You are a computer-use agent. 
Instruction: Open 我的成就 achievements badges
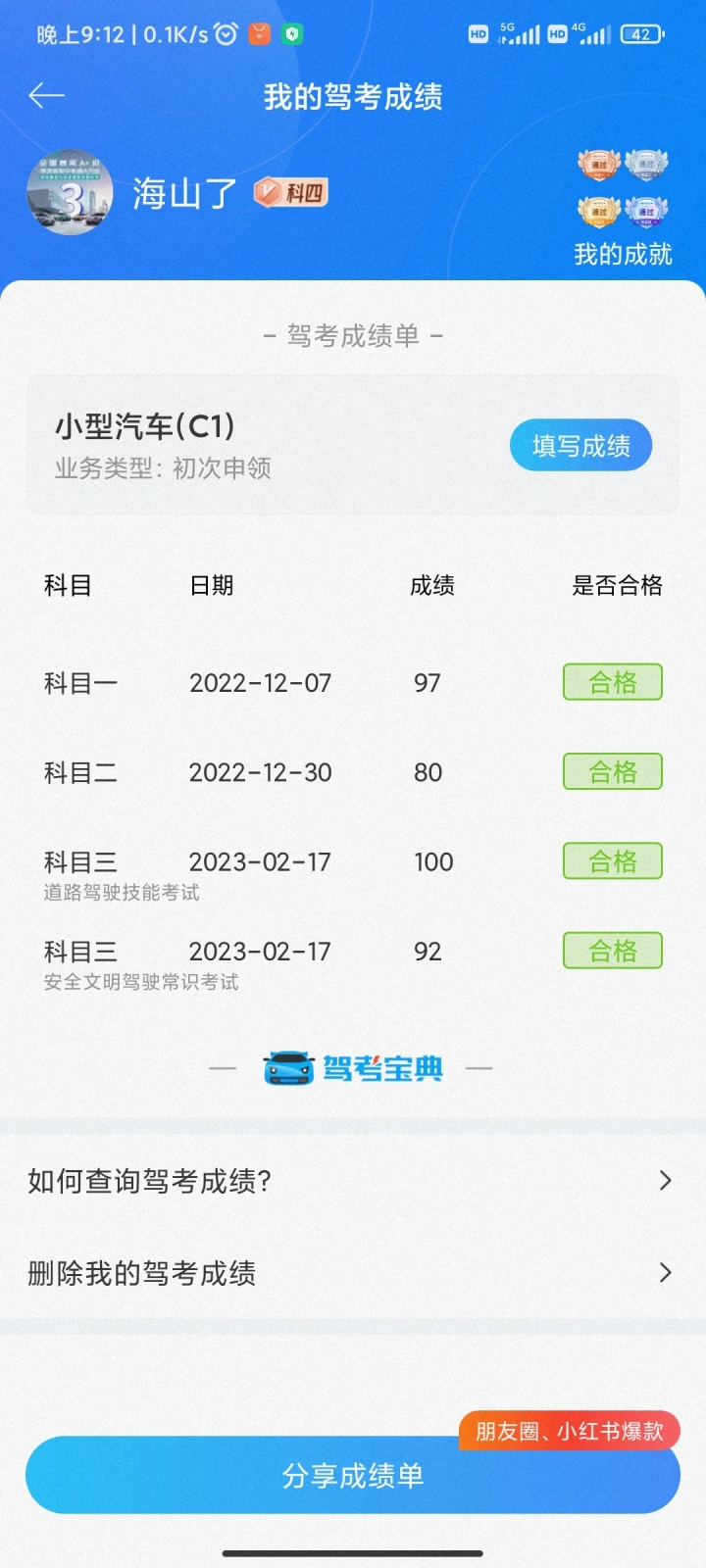623,208
